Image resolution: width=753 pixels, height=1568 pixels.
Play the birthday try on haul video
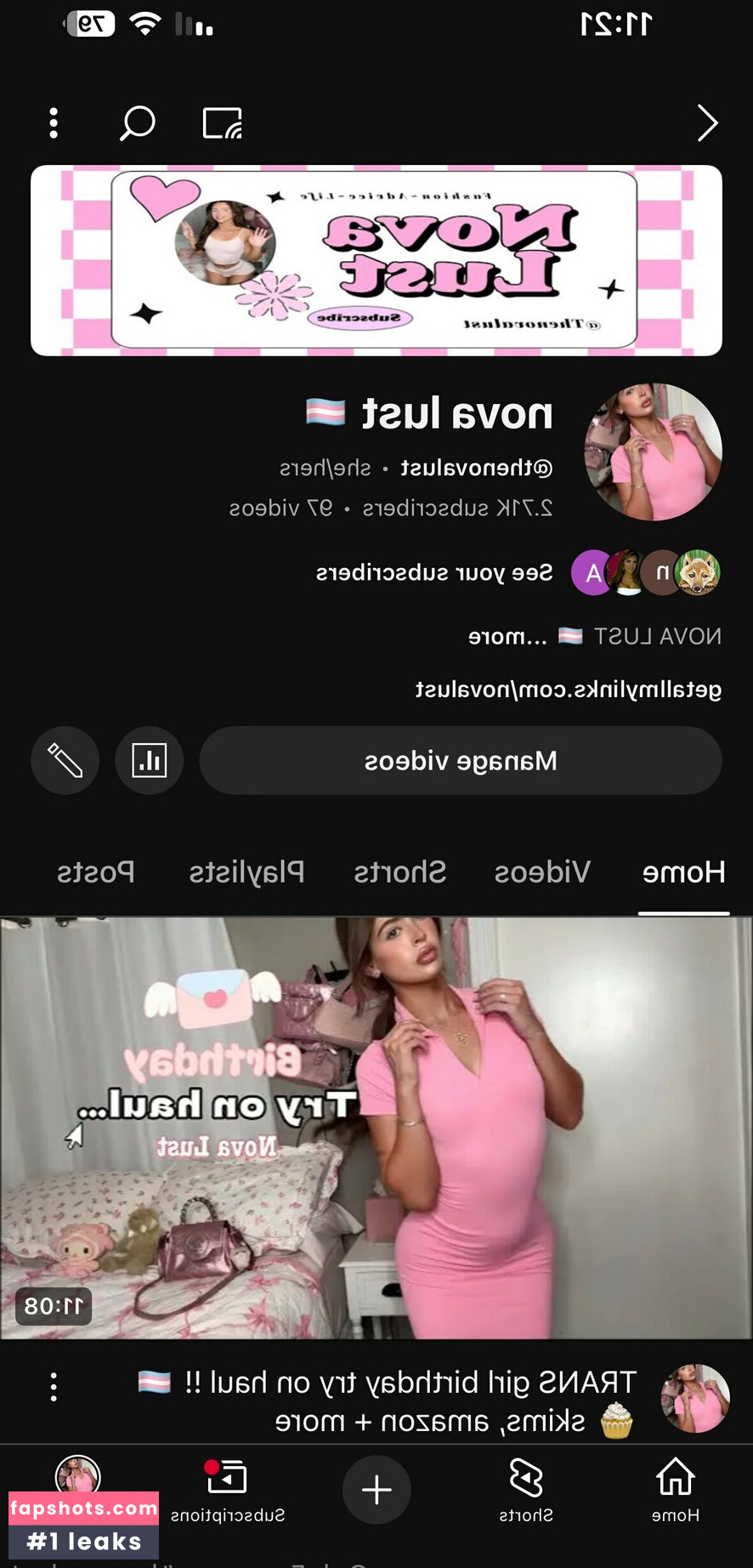tap(376, 1127)
